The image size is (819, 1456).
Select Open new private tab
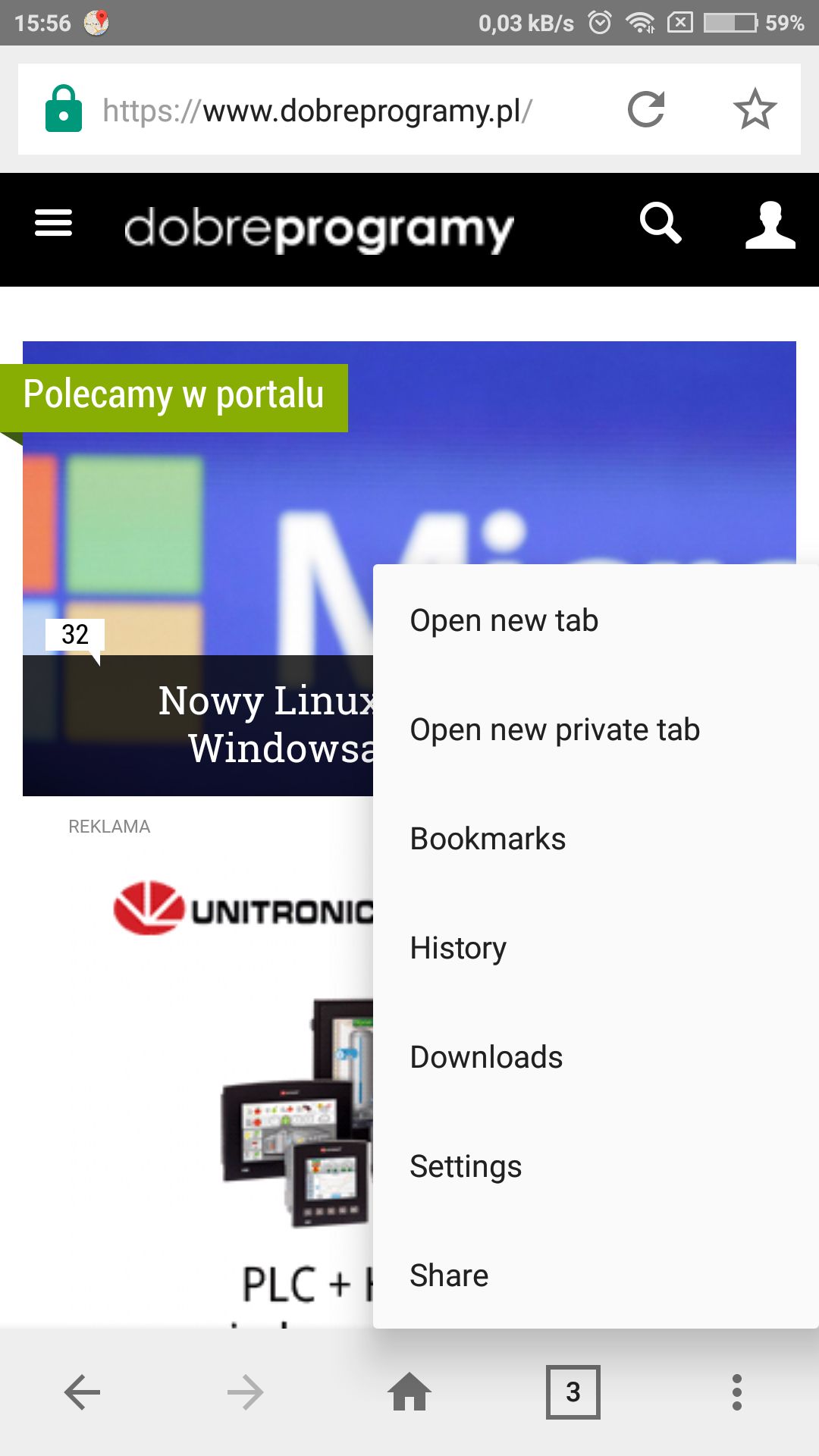pos(595,730)
